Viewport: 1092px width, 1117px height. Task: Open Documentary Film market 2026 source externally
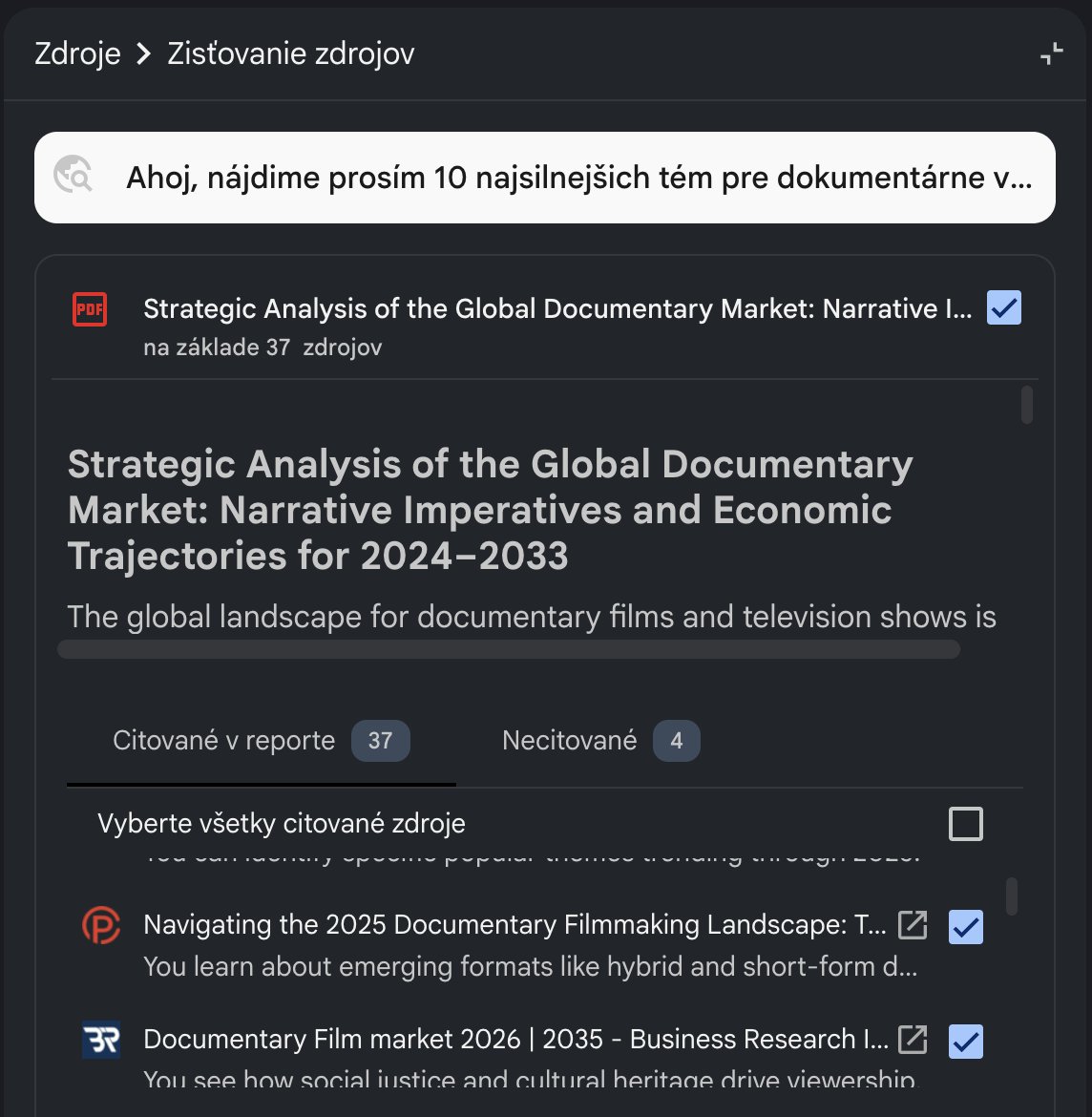(913, 1039)
